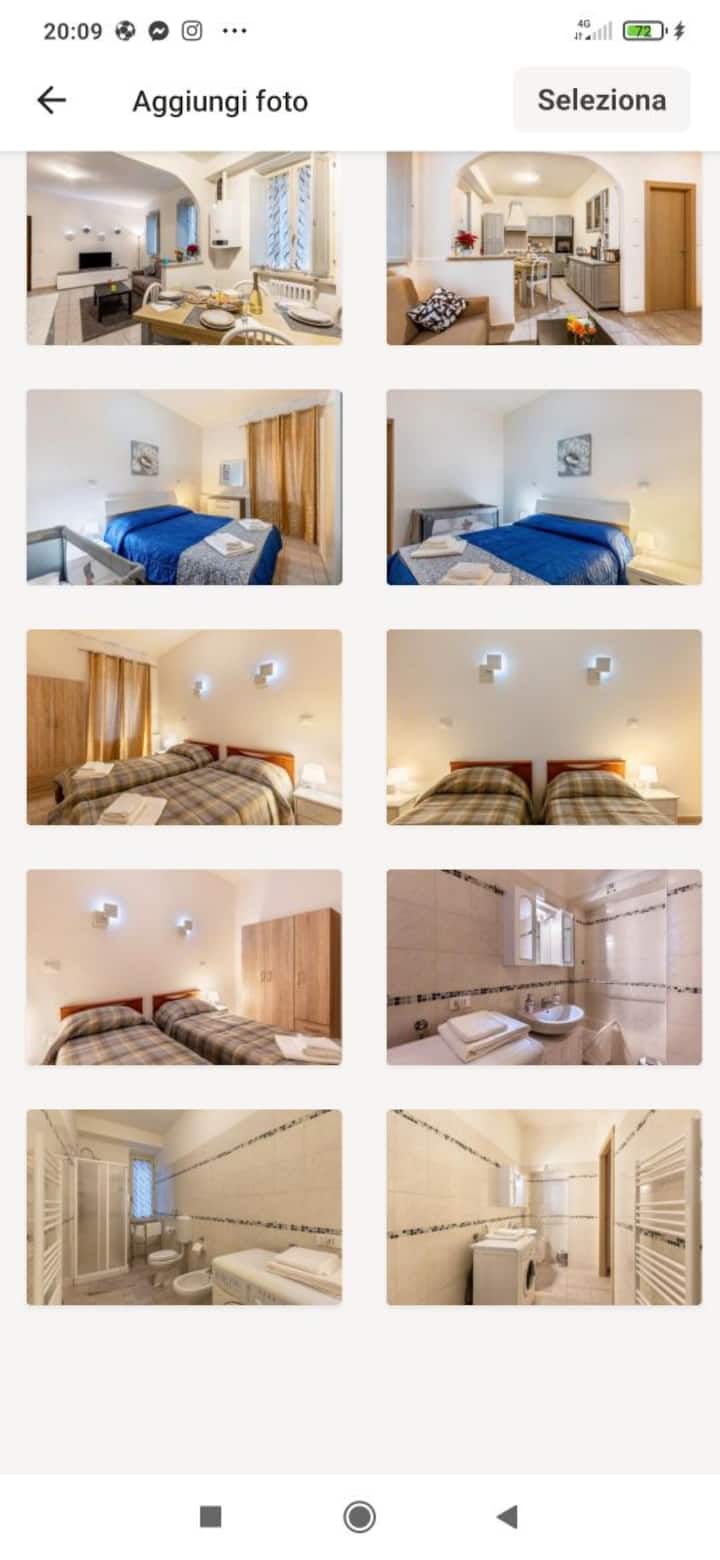Screen dimensions: 720x1560
Task: Open the bathroom sink and mirror photo
Action: [544, 967]
